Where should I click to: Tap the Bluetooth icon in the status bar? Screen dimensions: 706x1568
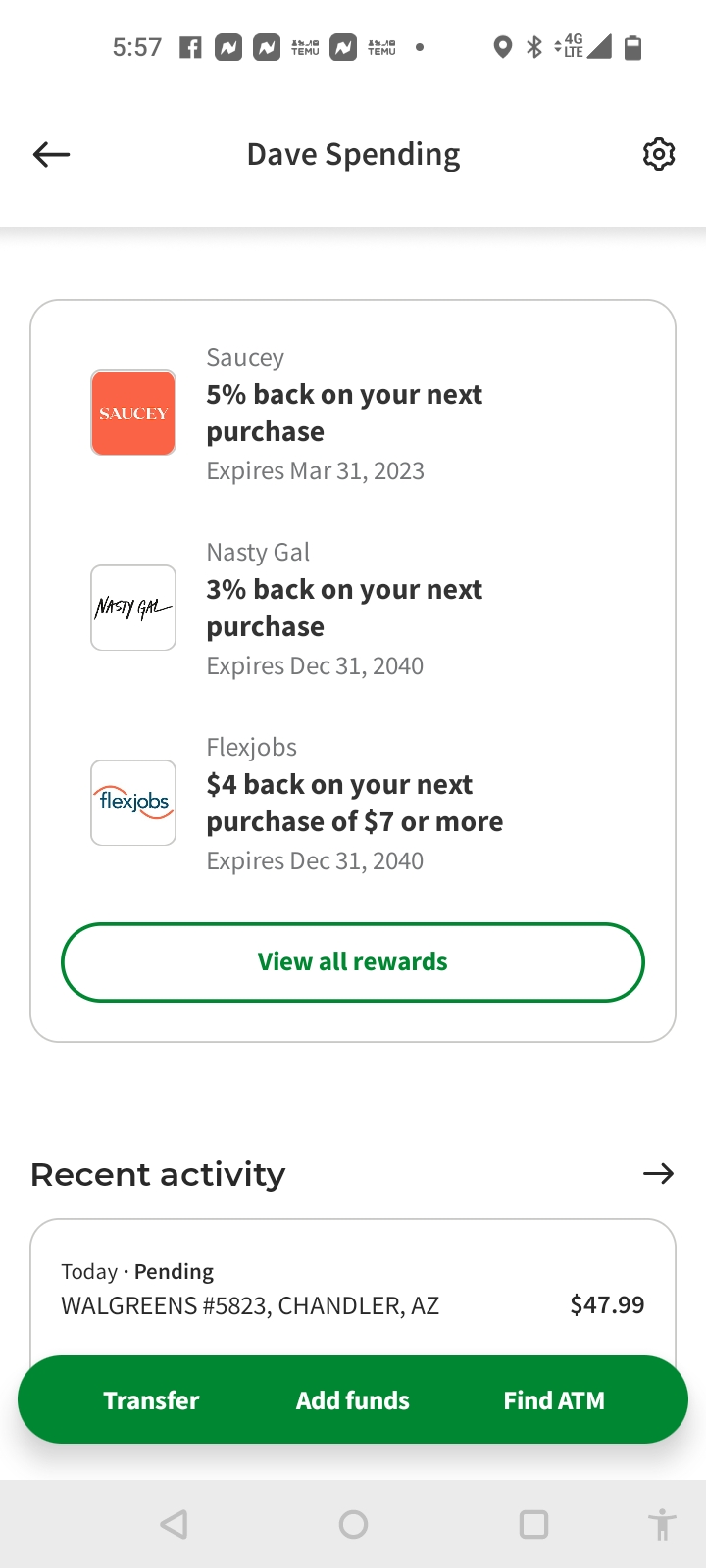pyautogui.click(x=534, y=46)
